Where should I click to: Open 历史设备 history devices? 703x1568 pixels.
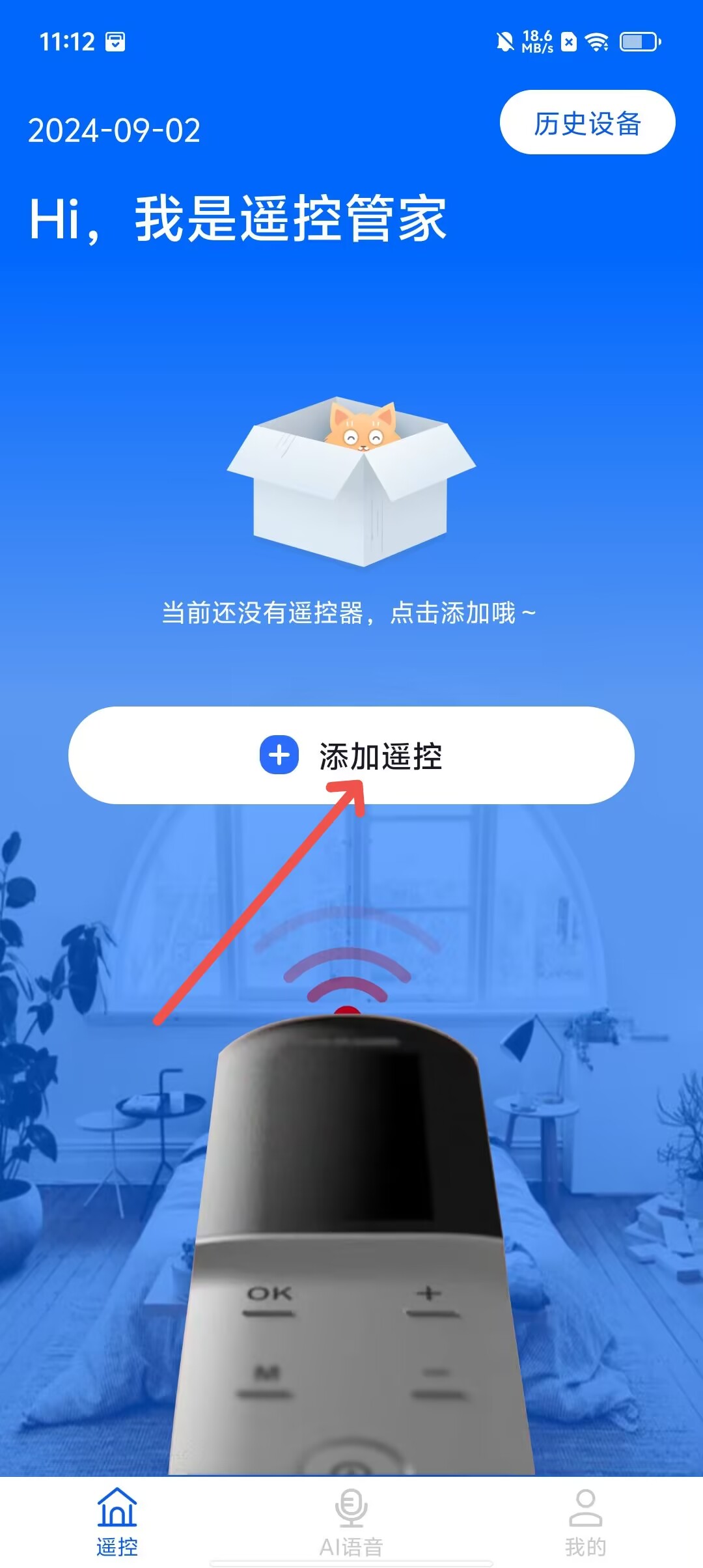pos(587,122)
